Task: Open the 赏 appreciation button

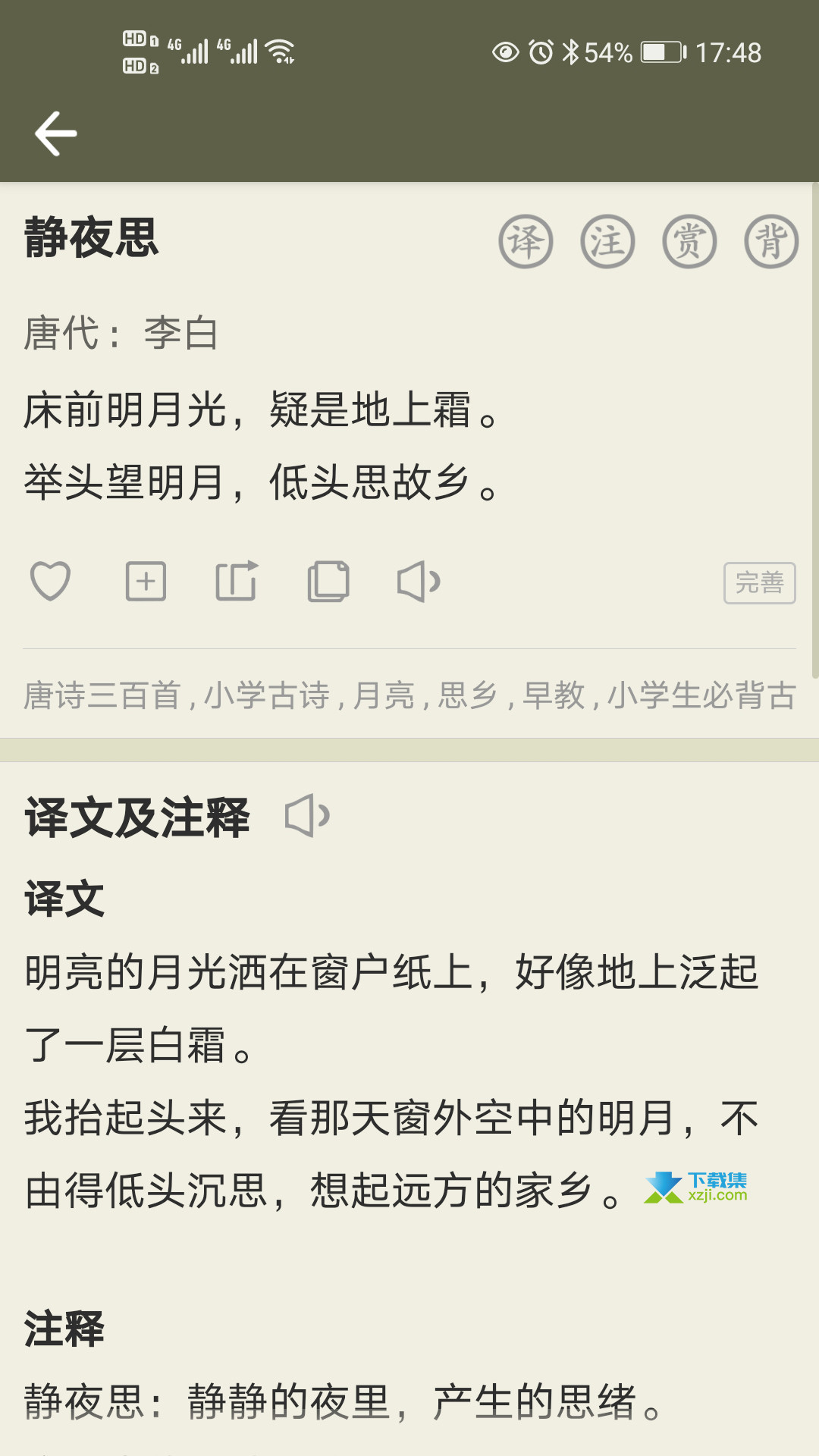Action: tap(689, 242)
